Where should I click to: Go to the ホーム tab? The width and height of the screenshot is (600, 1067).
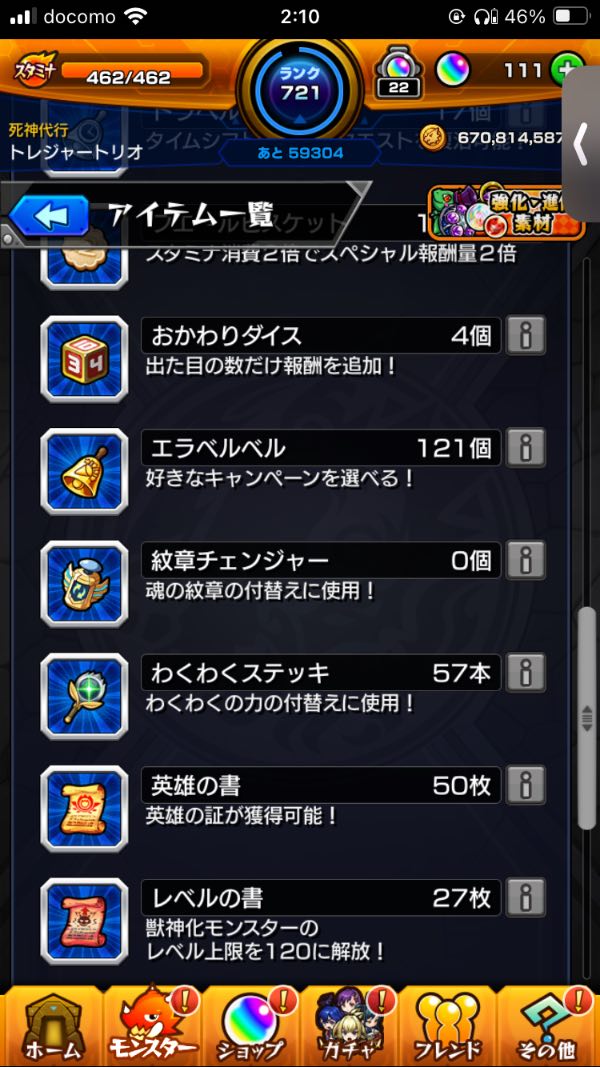tap(50, 1025)
